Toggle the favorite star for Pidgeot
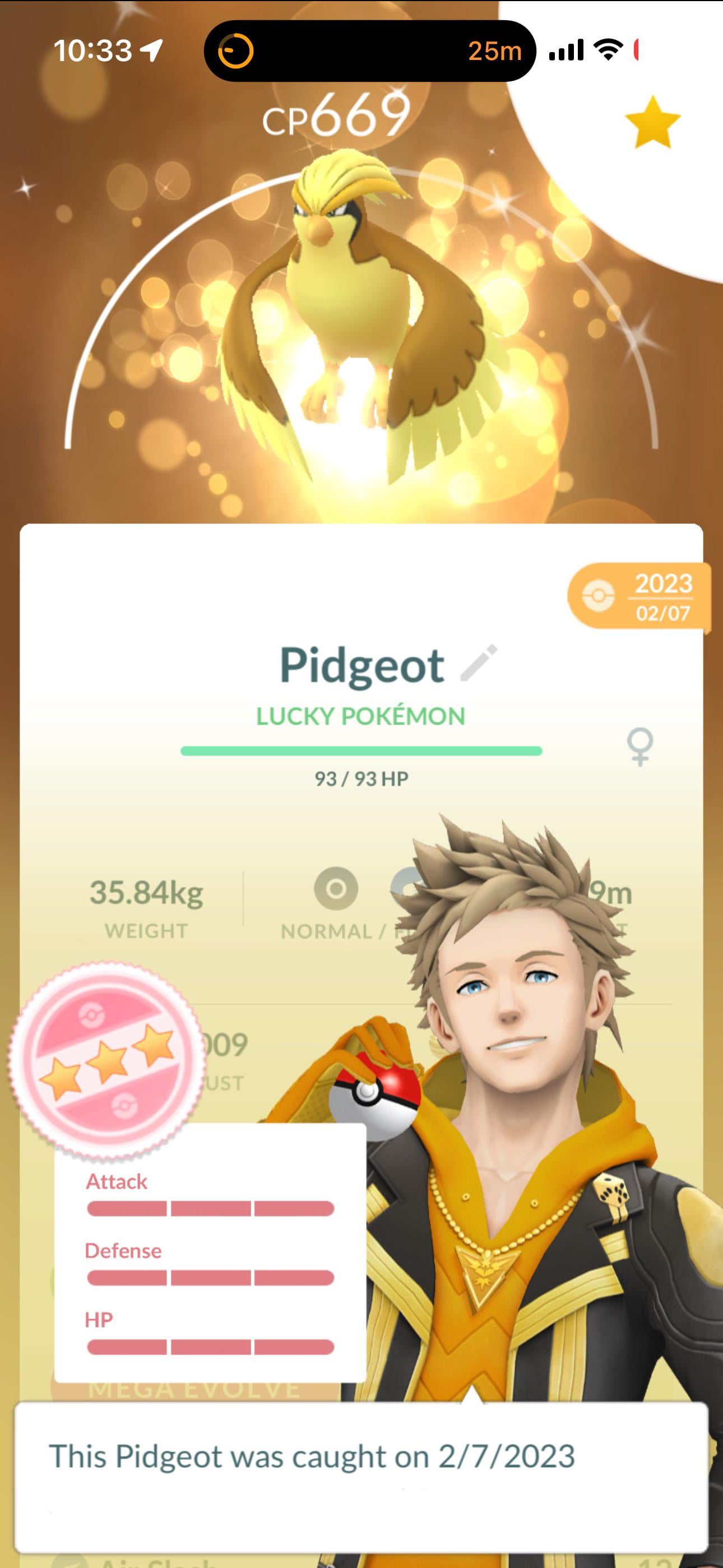Screen dimensions: 723x1568 (652, 123)
